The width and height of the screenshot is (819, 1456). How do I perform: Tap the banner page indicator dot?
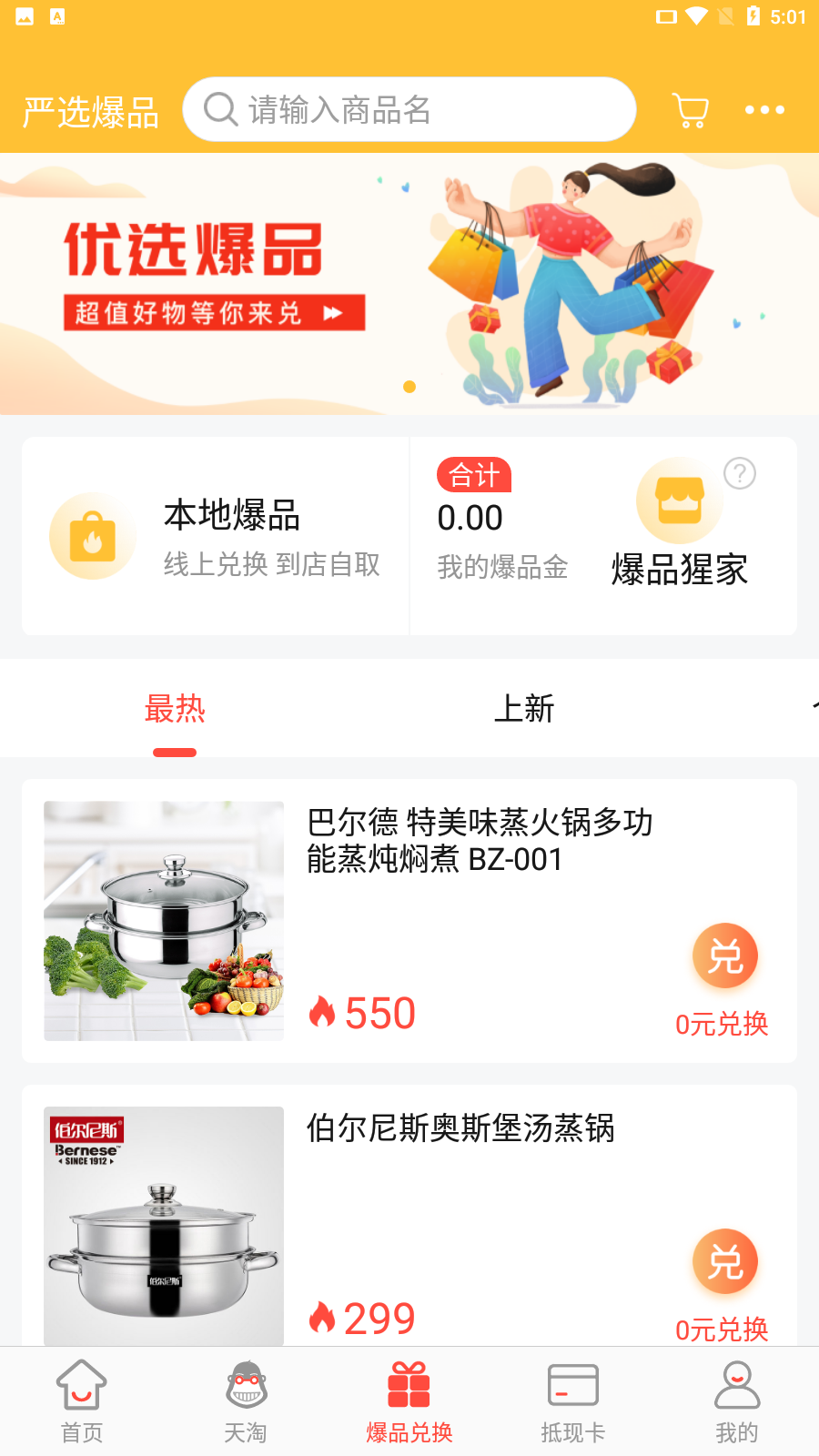coord(409,386)
